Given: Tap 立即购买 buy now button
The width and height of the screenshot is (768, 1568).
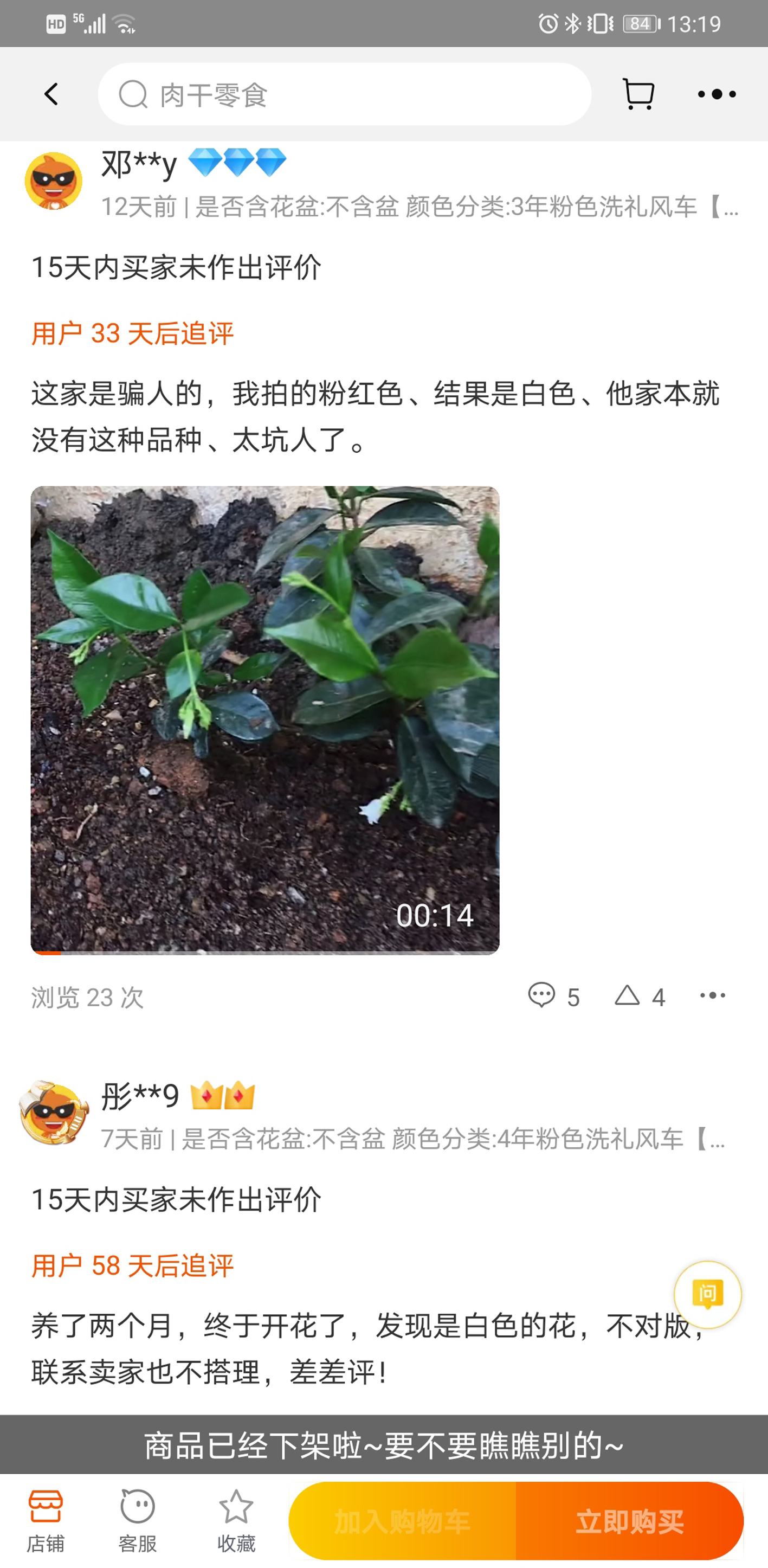Looking at the screenshot, I should click(630, 1521).
